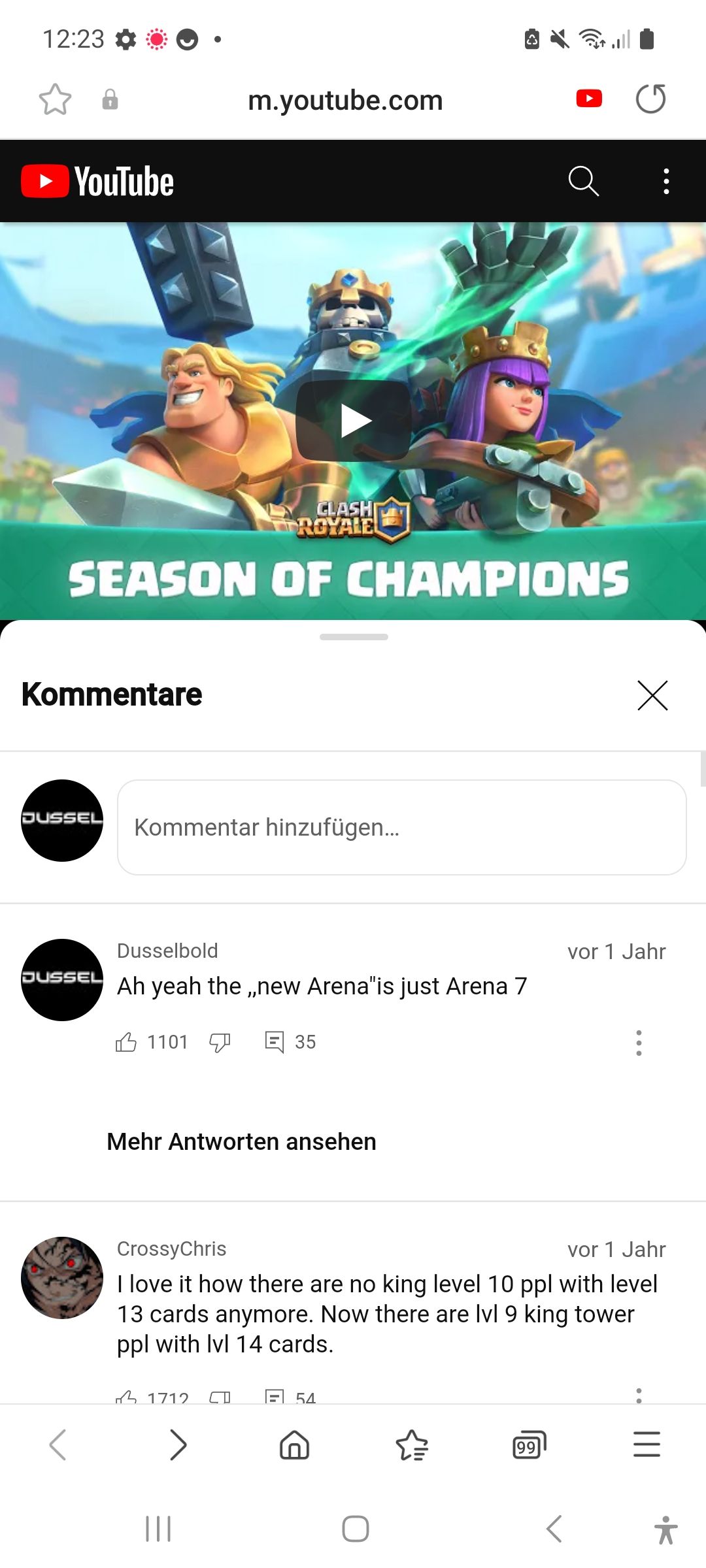The width and height of the screenshot is (706, 1568).
Task: Tap the Kommentar hinzufügen field
Action: (401, 827)
